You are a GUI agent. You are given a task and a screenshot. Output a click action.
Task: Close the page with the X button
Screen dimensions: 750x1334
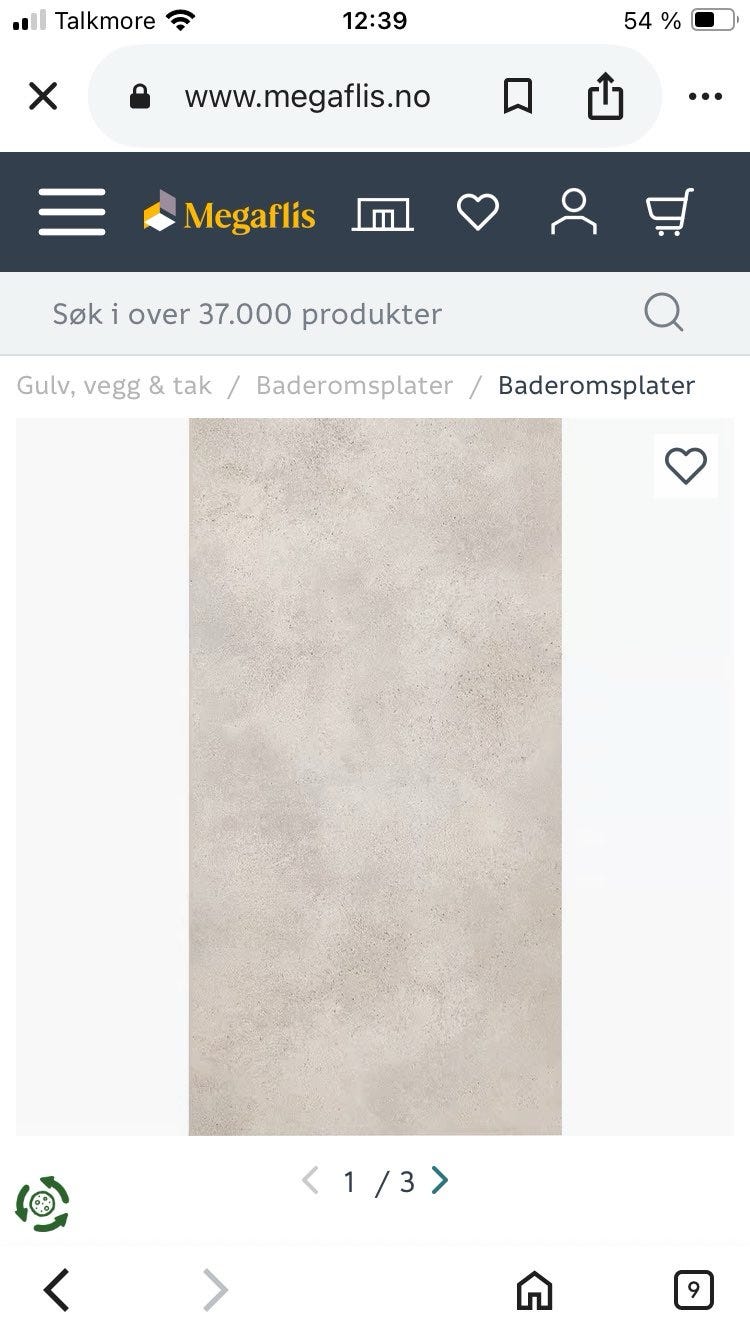point(43,95)
